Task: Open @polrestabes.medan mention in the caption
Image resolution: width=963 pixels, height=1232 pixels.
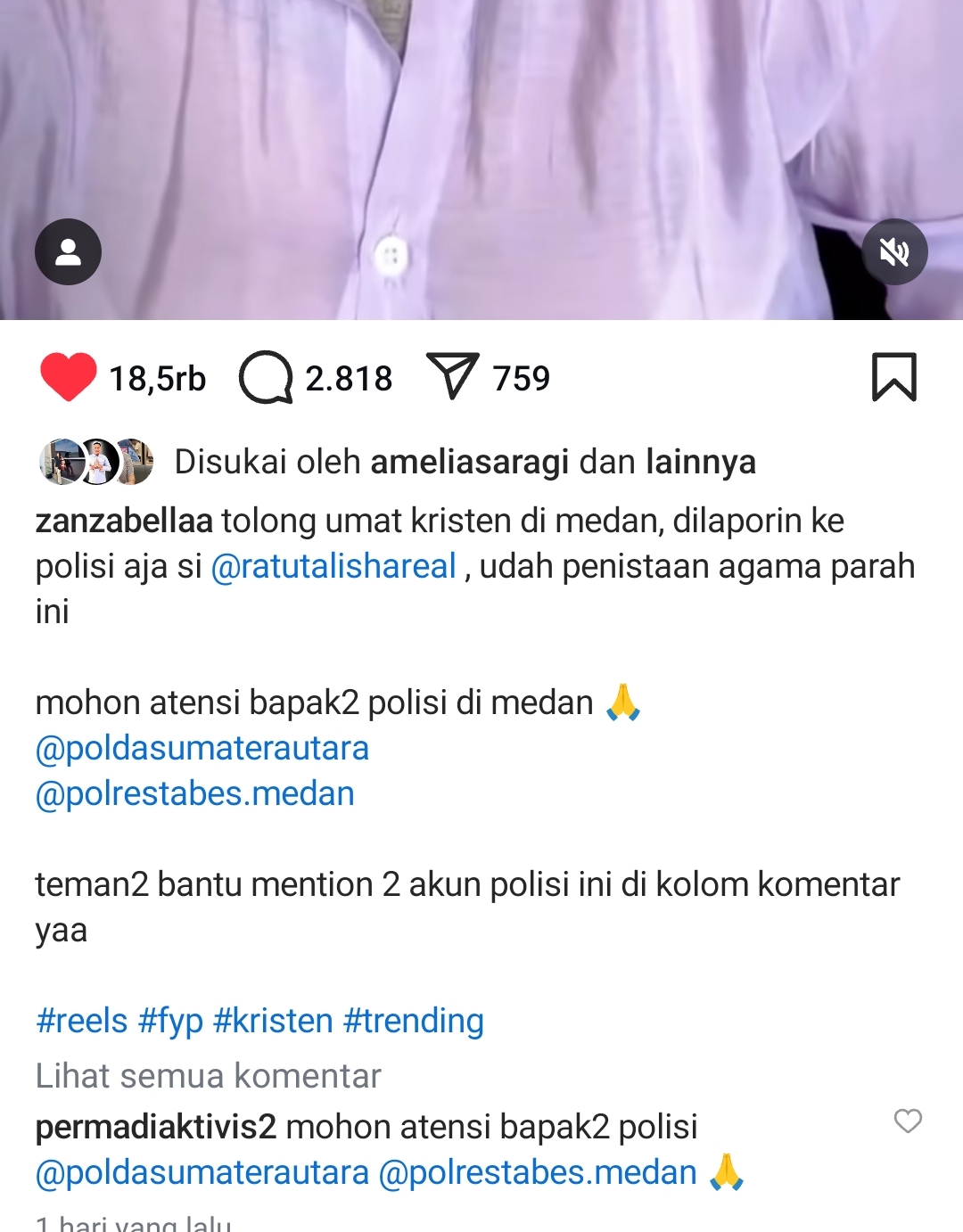Action: pos(195,793)
